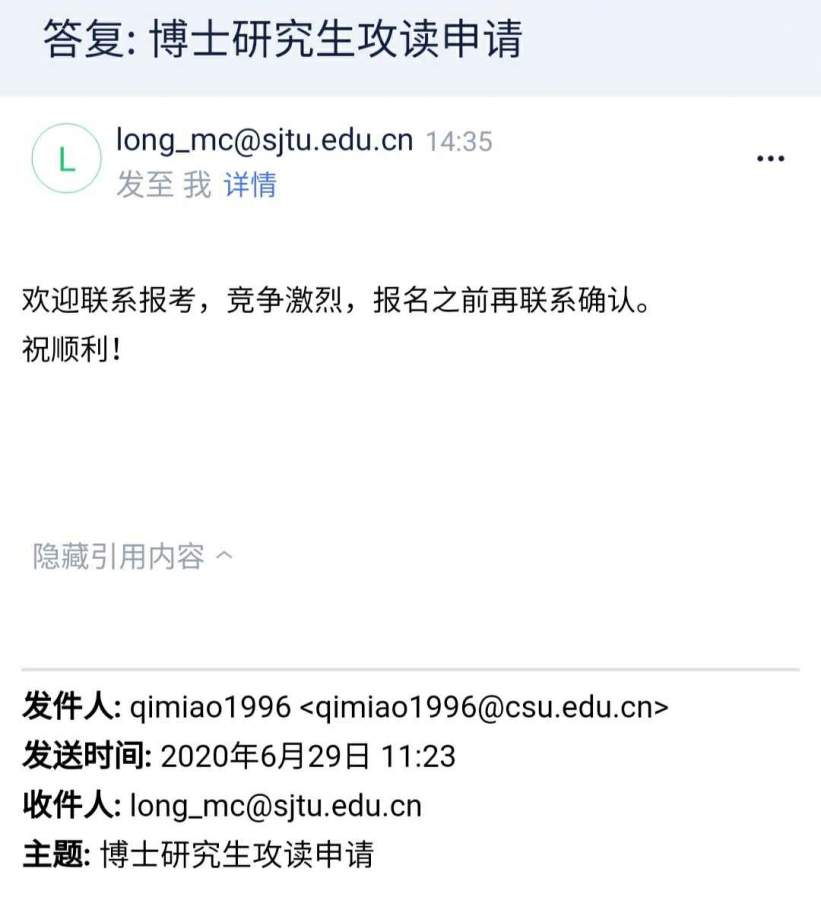
Task: Open sender address long_mc@sjtu.edu.cn
Action: 264,140
